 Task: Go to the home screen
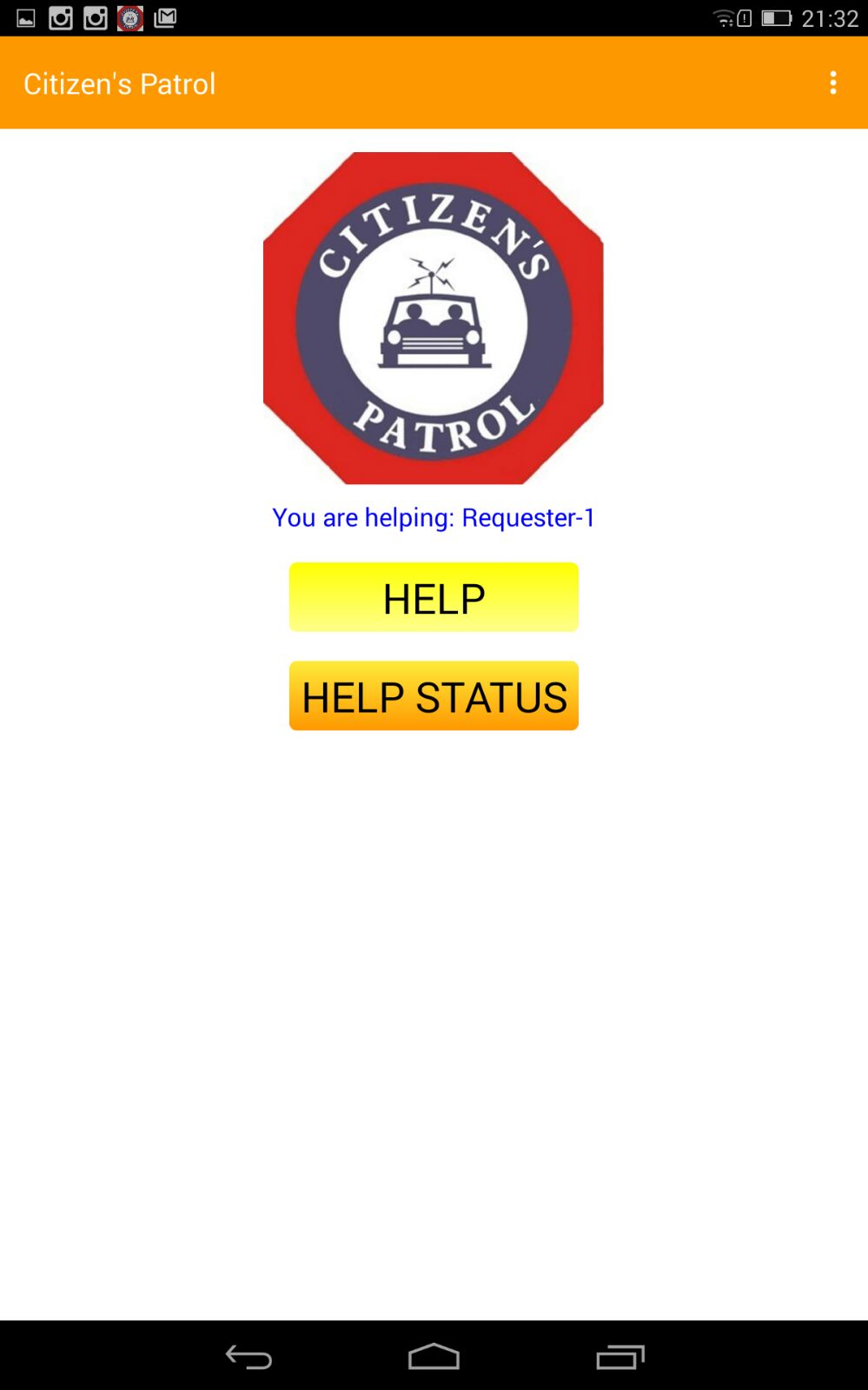pyautogui.click(x=434, y=1356)
